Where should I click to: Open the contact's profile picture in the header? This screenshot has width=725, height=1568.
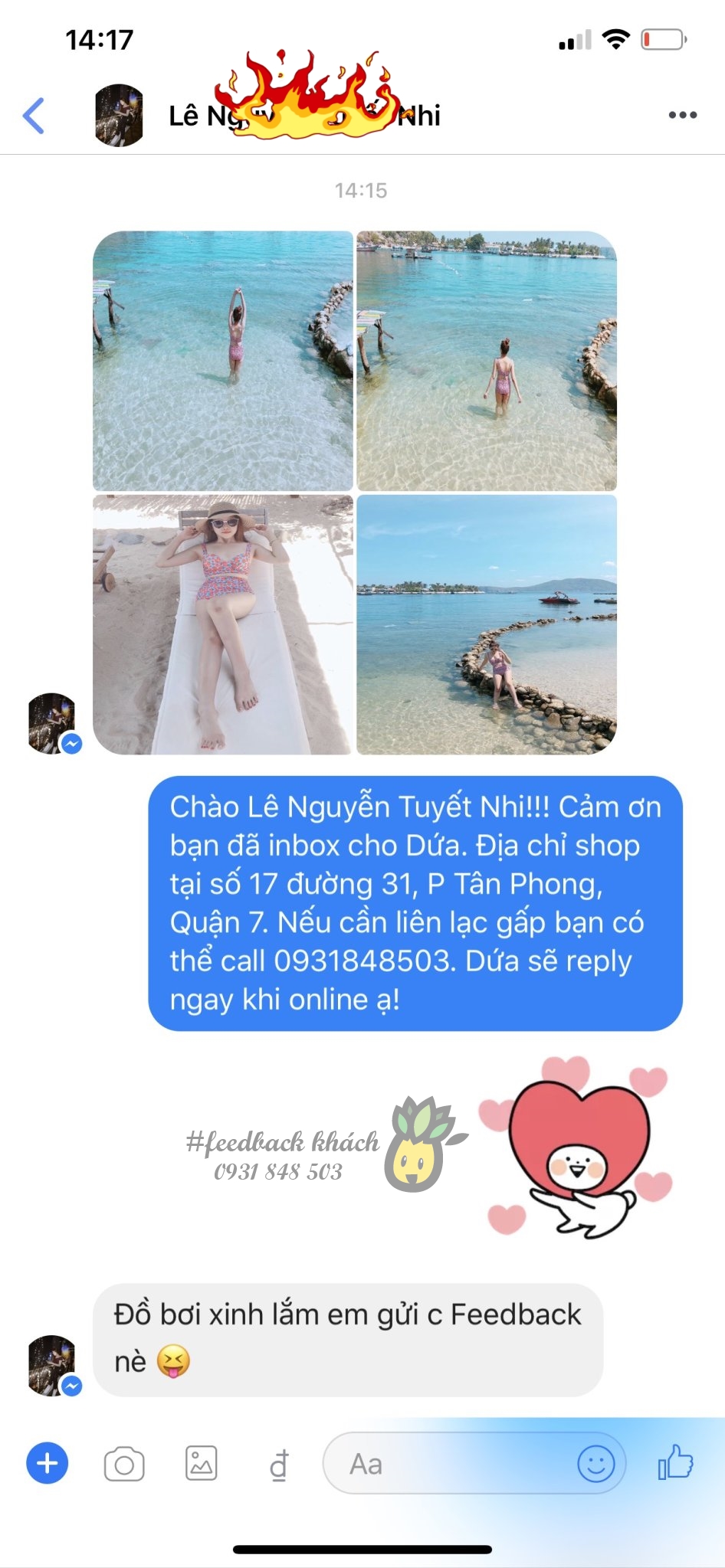[119, 116]
